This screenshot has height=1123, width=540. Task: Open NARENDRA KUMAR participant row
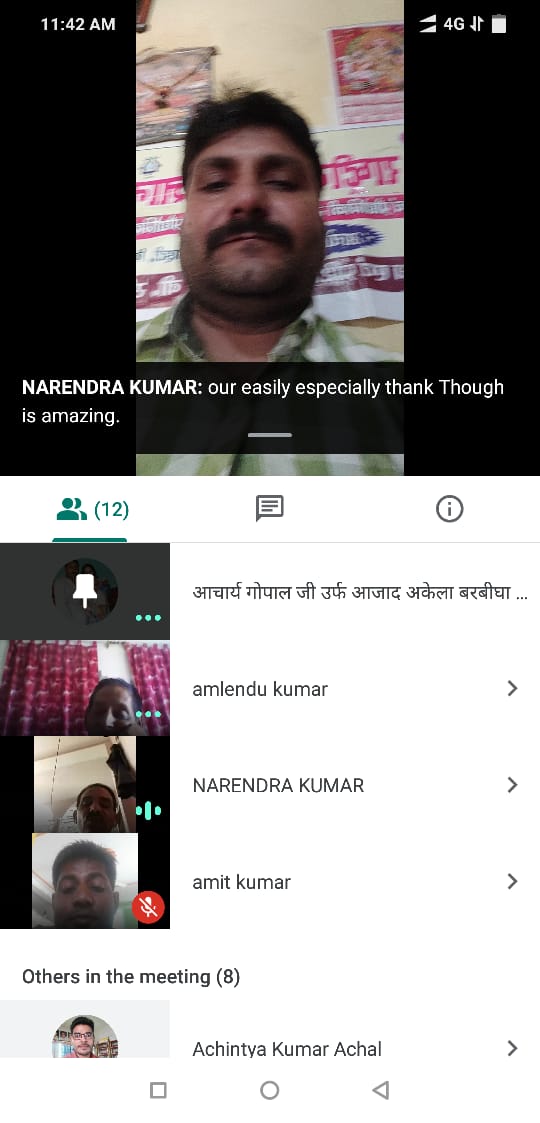tap(270, 785)
